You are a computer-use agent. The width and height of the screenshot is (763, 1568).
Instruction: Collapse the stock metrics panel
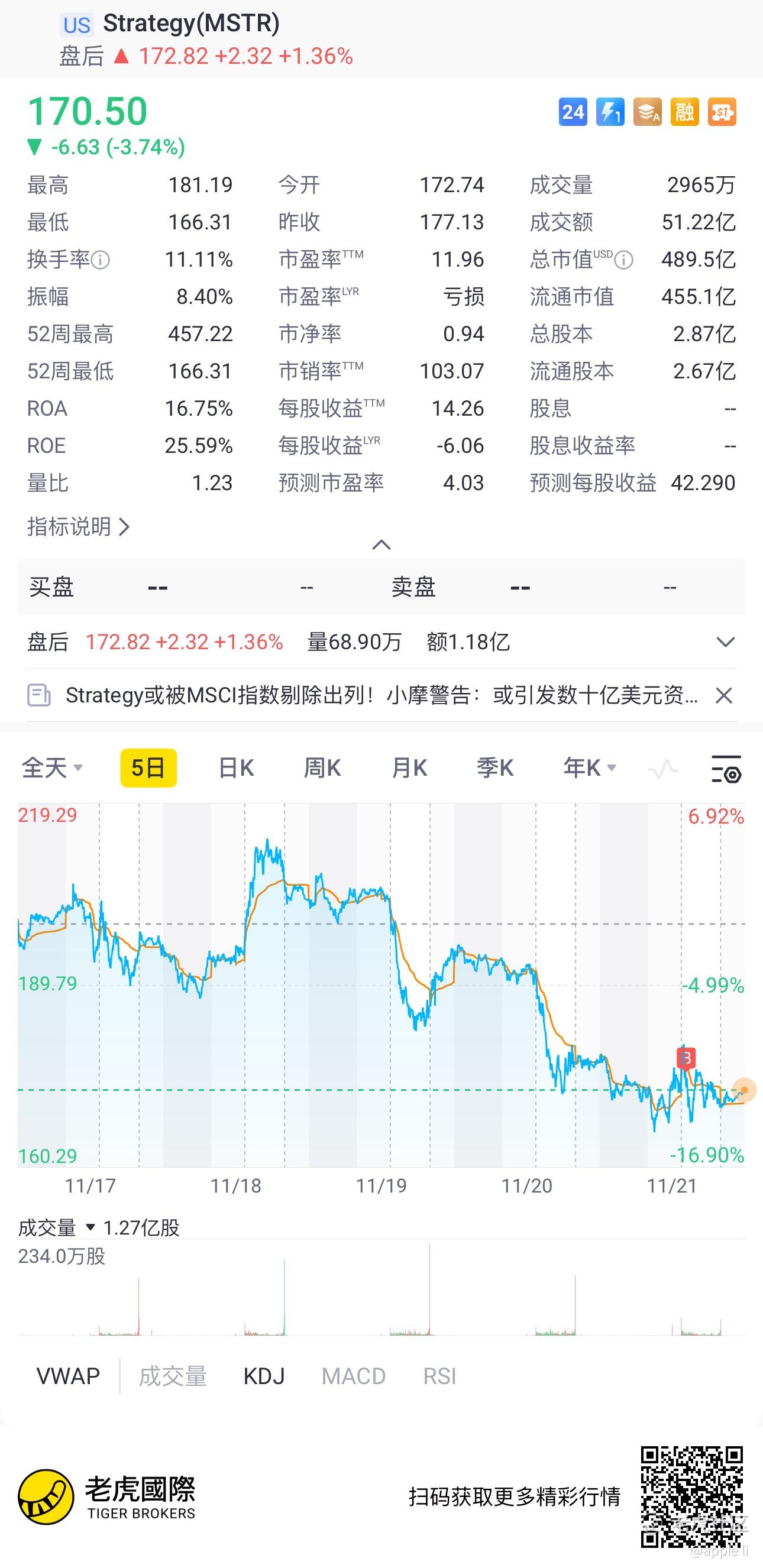pos(381,545)
